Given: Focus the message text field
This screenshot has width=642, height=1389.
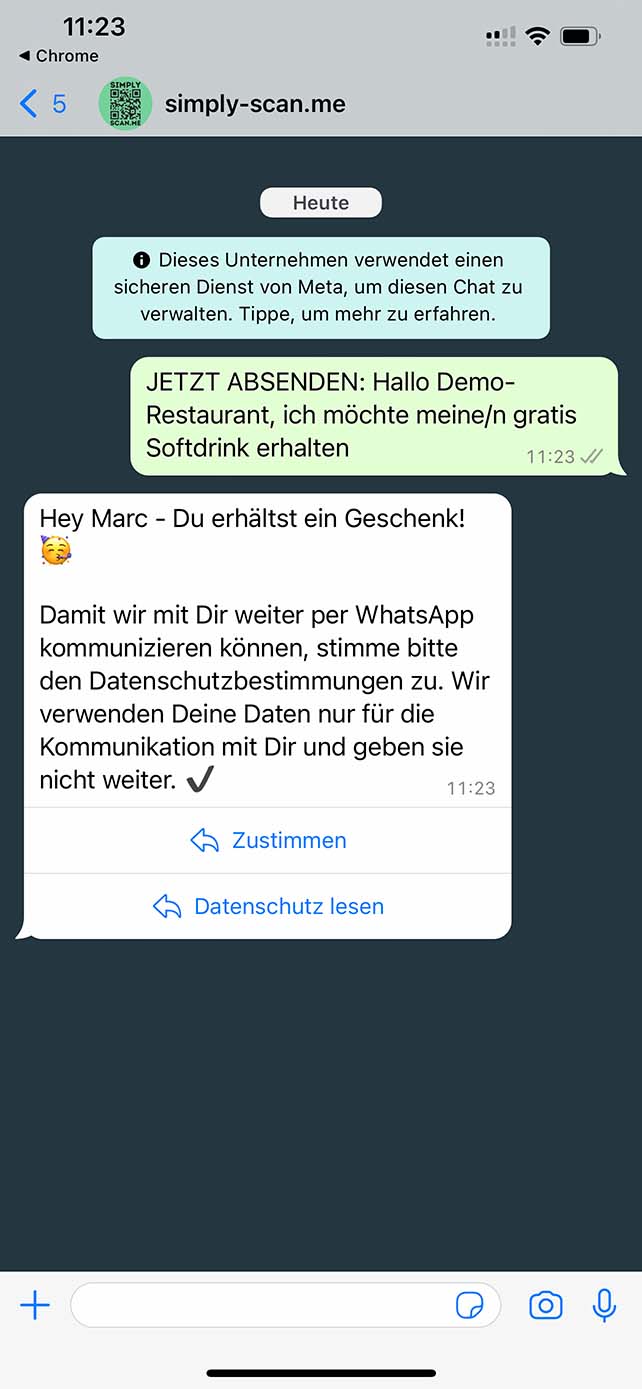Looking at the screenshot, I should coord(260,1305).
